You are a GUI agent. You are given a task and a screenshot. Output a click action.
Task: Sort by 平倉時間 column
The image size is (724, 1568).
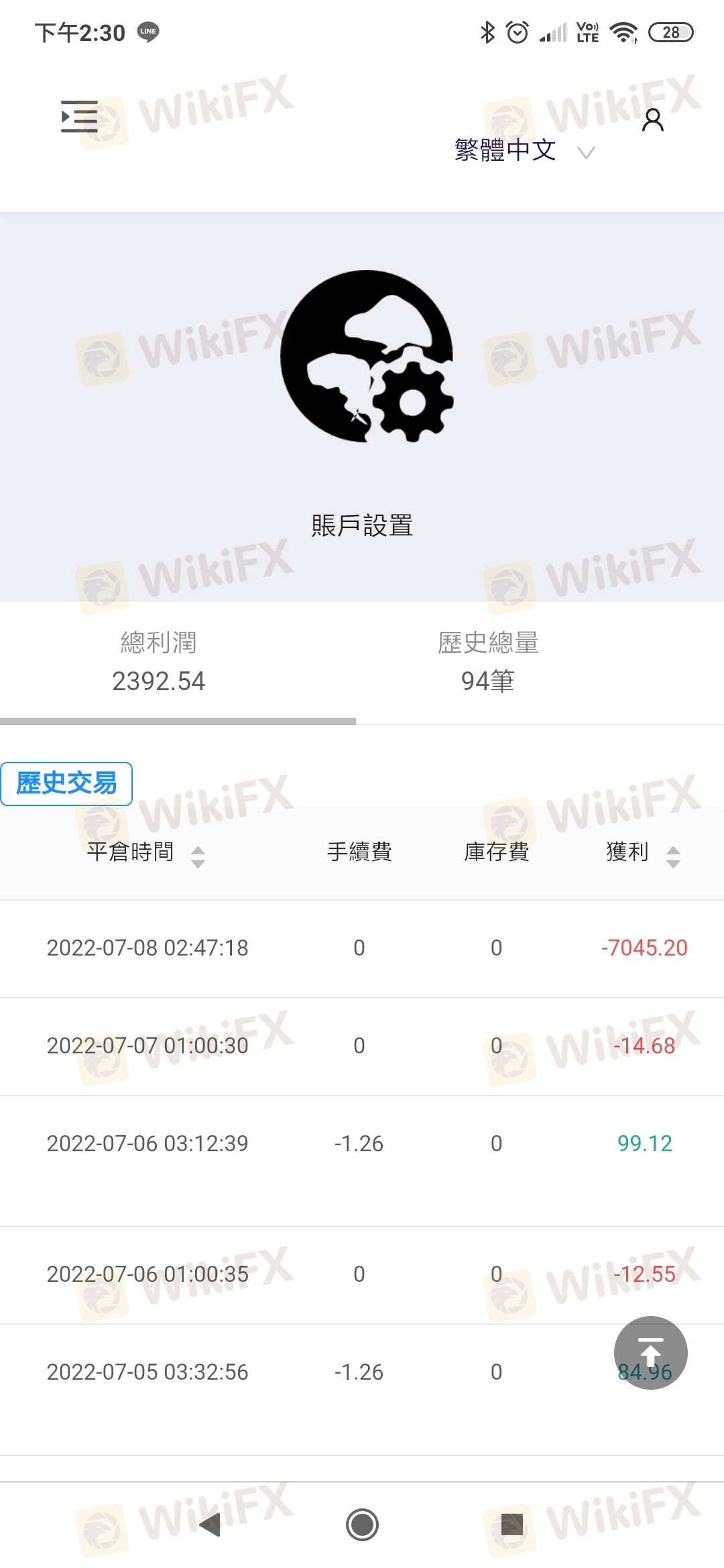click(145, 853)
